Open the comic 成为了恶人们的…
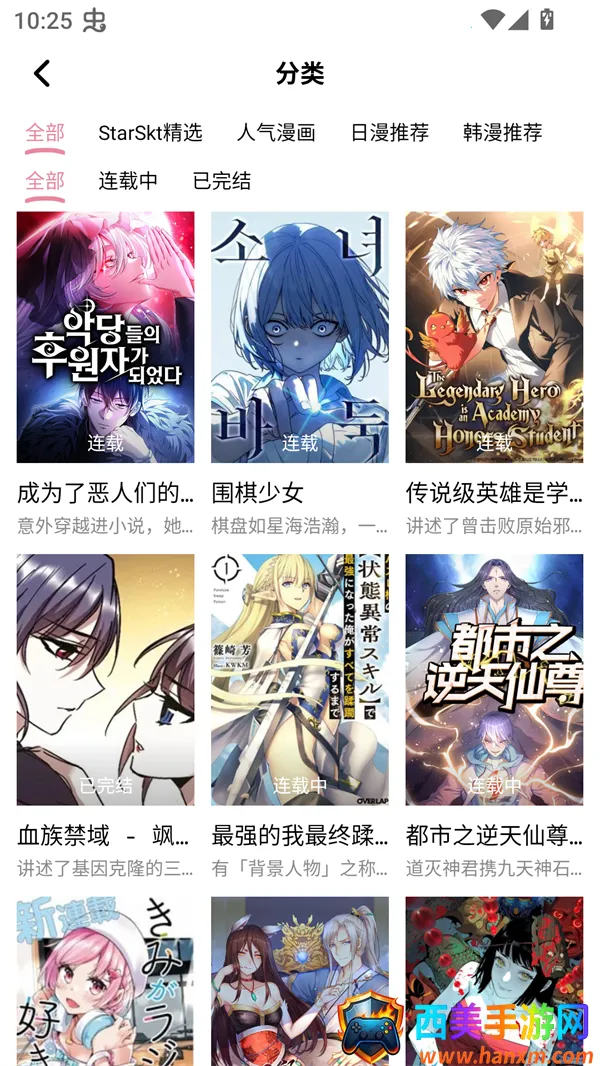This screenshot has height=1066, width=600. click(x=105, y=337)
